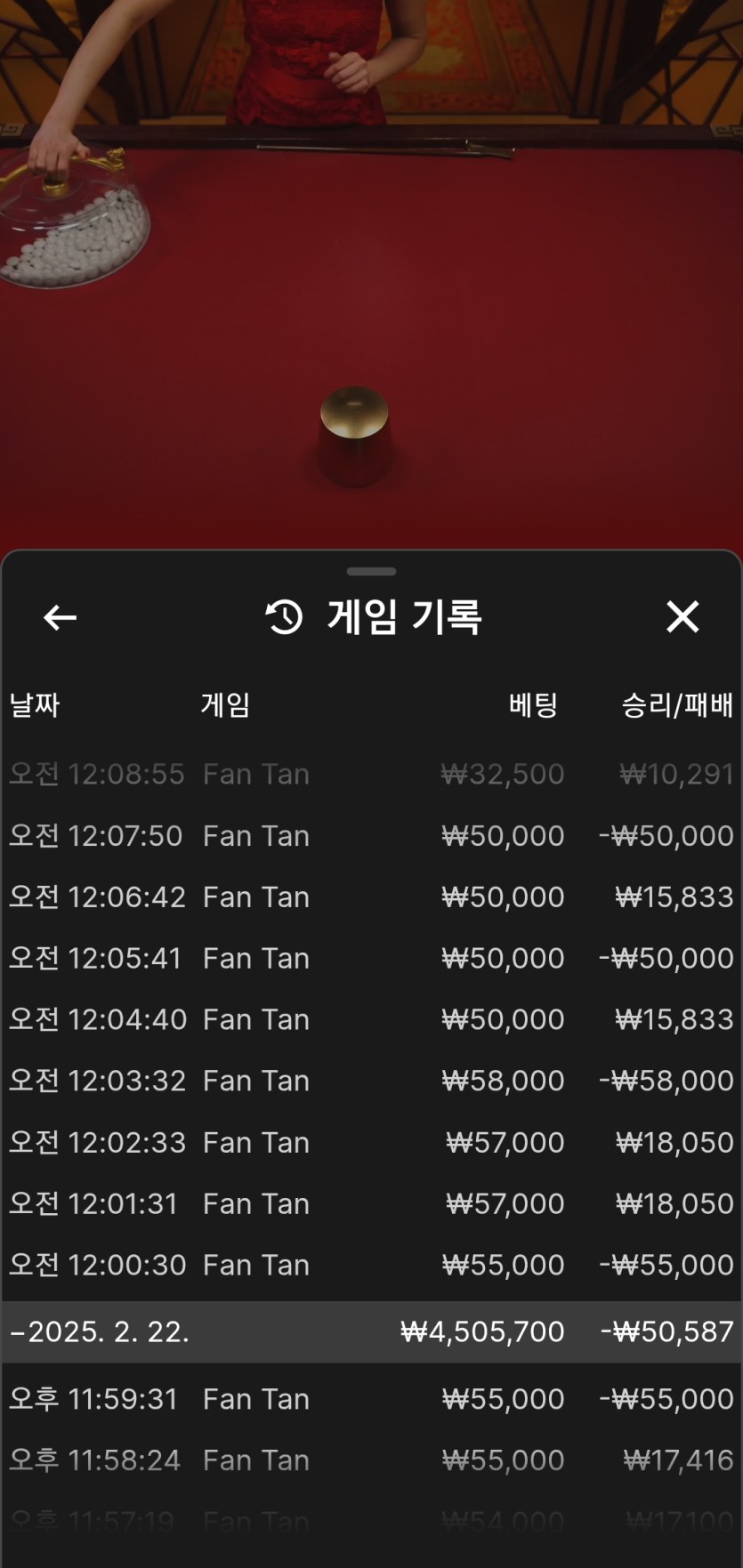Open the 오전 12:08:55 Fan Tan record
The image size is (743, 1568).
pyautogui.click(x=371, y=775)
